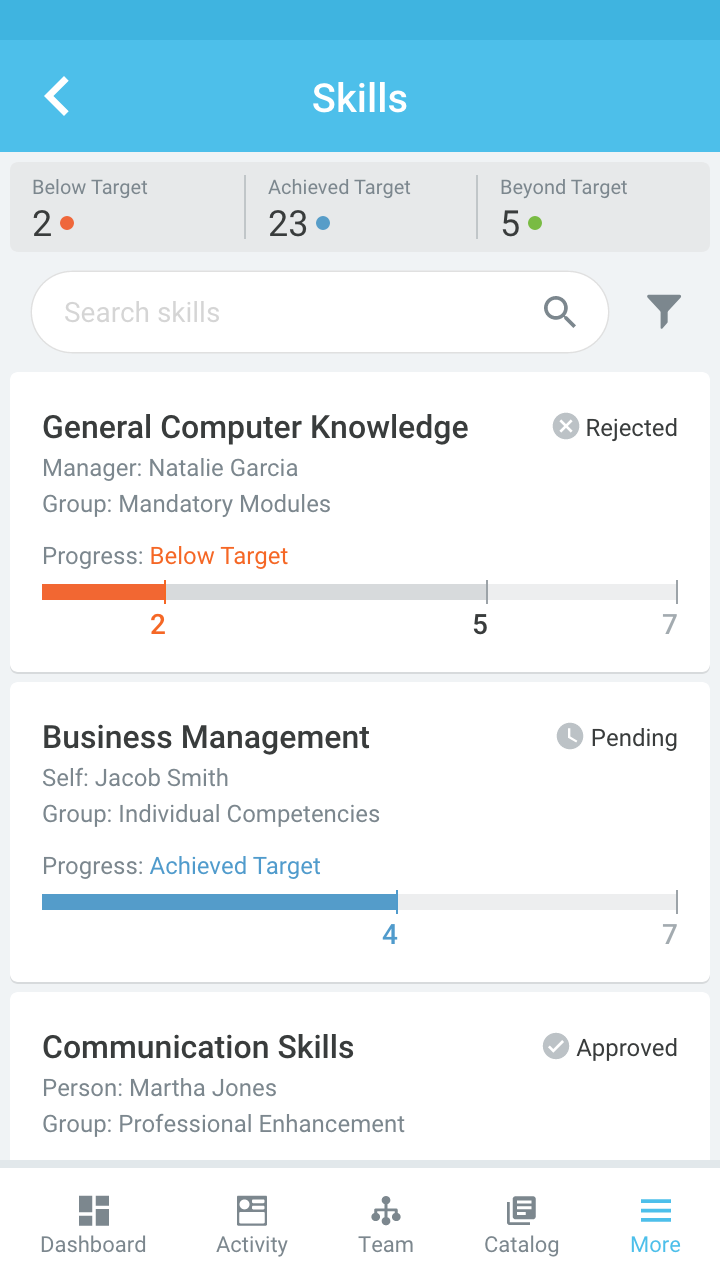Screen dimensions: 720x1280
Task: Tap the back arrow in the header
Action: click(56, 96)
